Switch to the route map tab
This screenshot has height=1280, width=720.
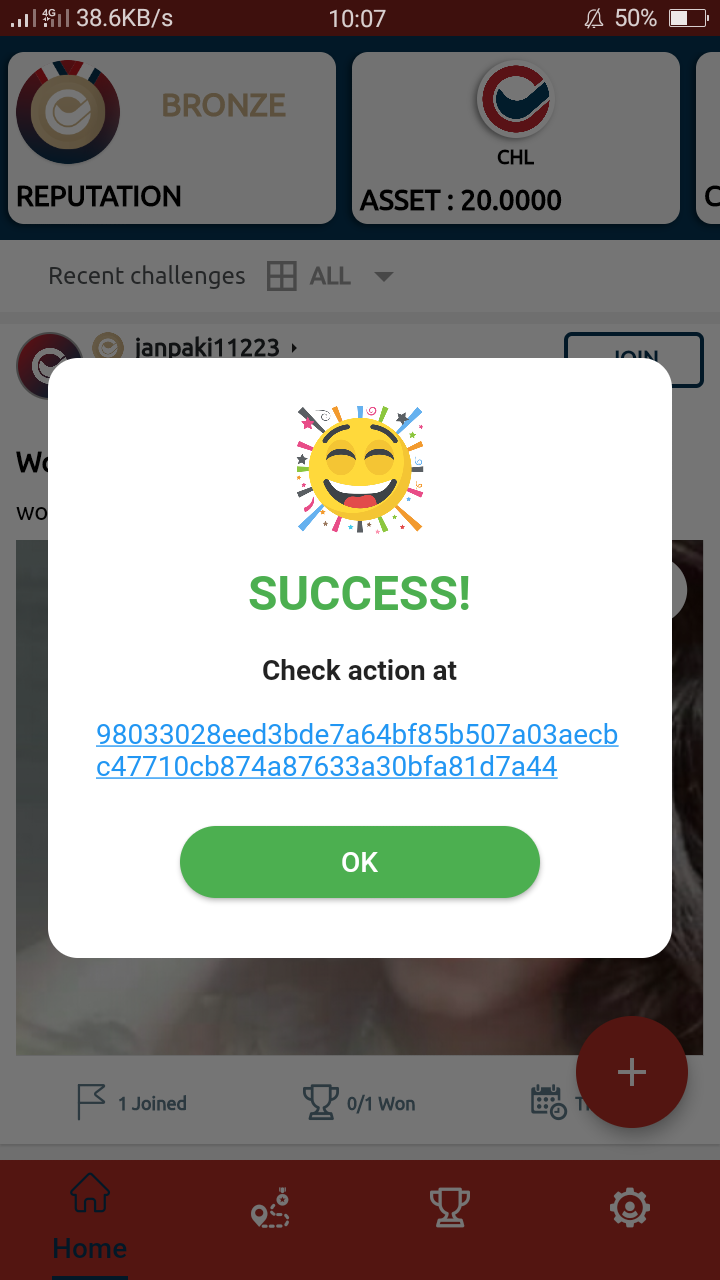pyautogui.click(x=269, y=1210)
